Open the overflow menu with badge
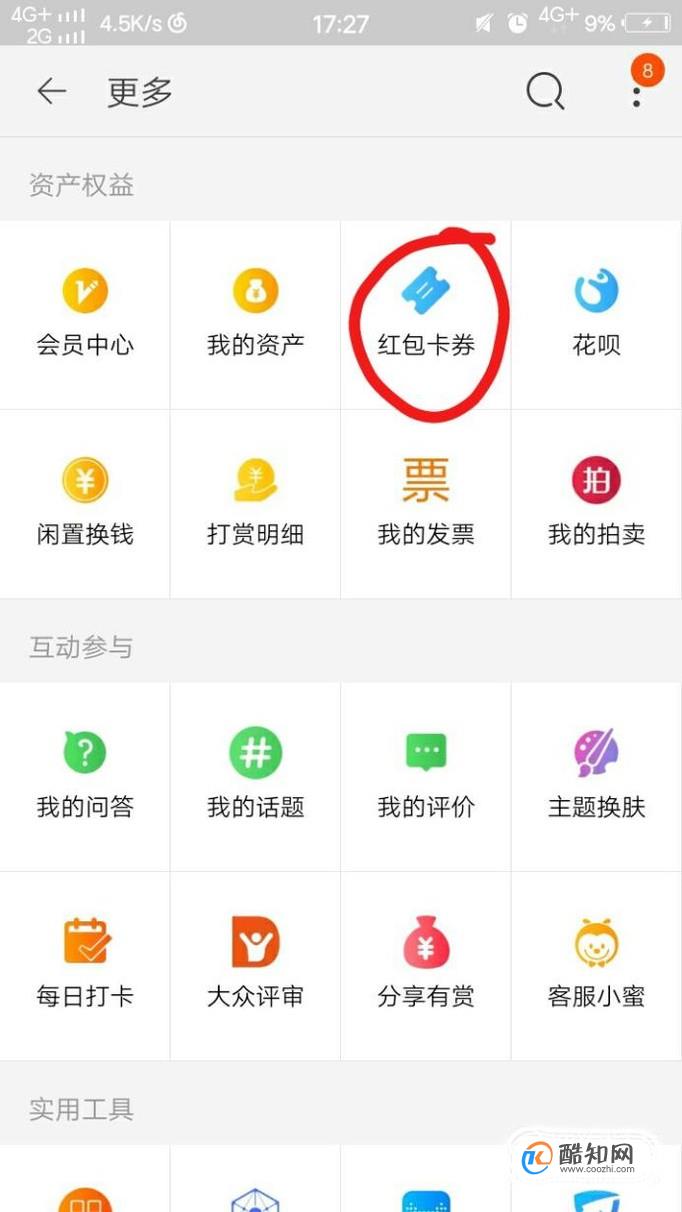The height and width of the screenshot is (1212, 682). [637, 92]
